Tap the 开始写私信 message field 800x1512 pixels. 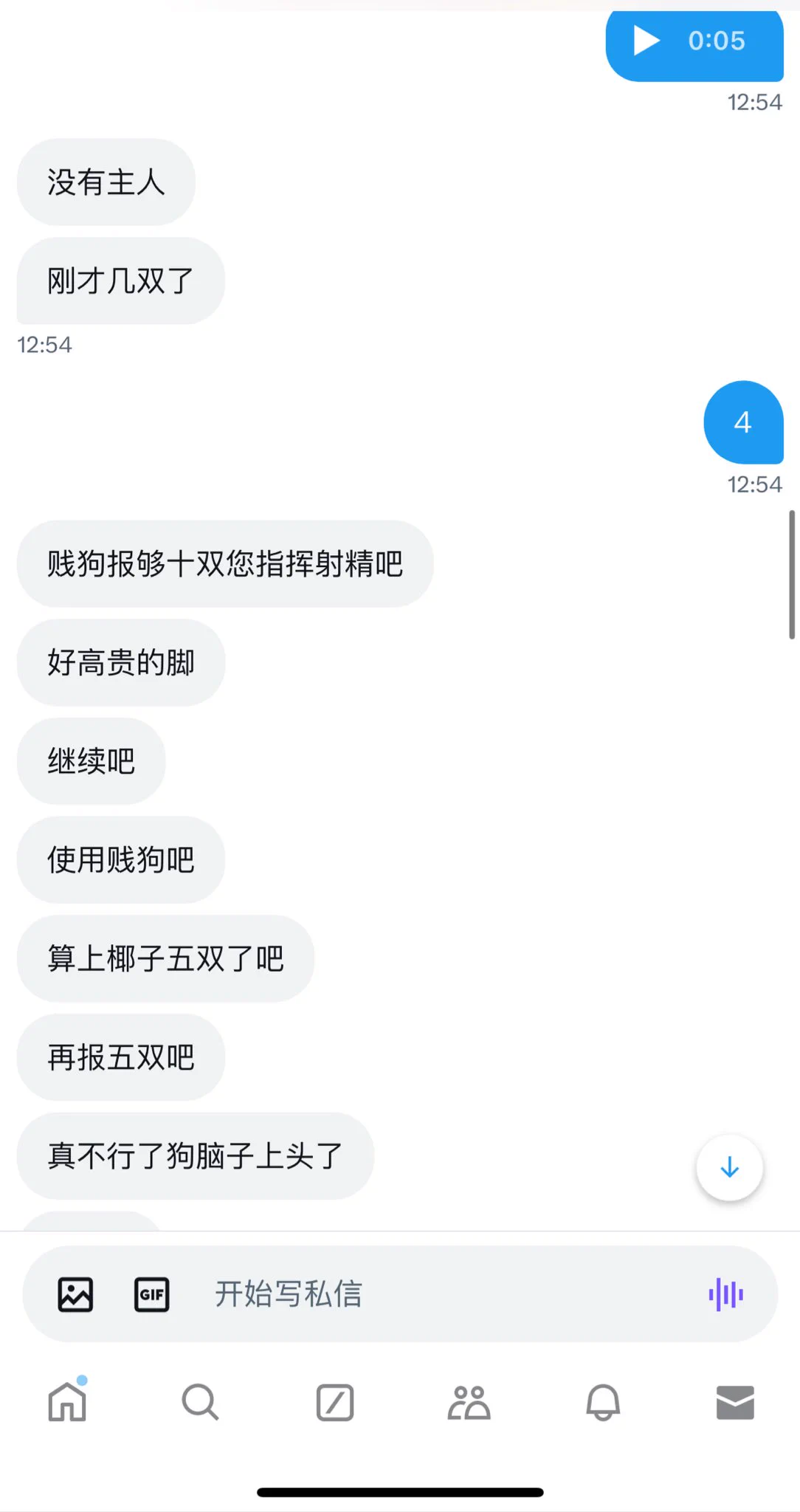[443, 1294]
